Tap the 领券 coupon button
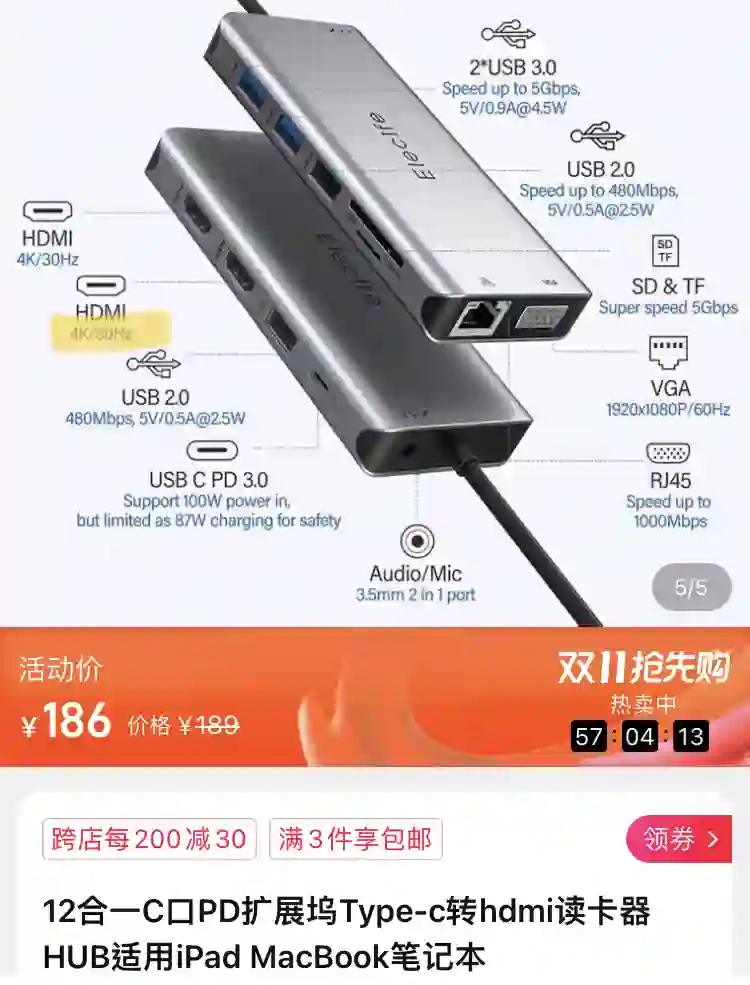This screenshot has width=750, height=985. [x=679, y=839]
